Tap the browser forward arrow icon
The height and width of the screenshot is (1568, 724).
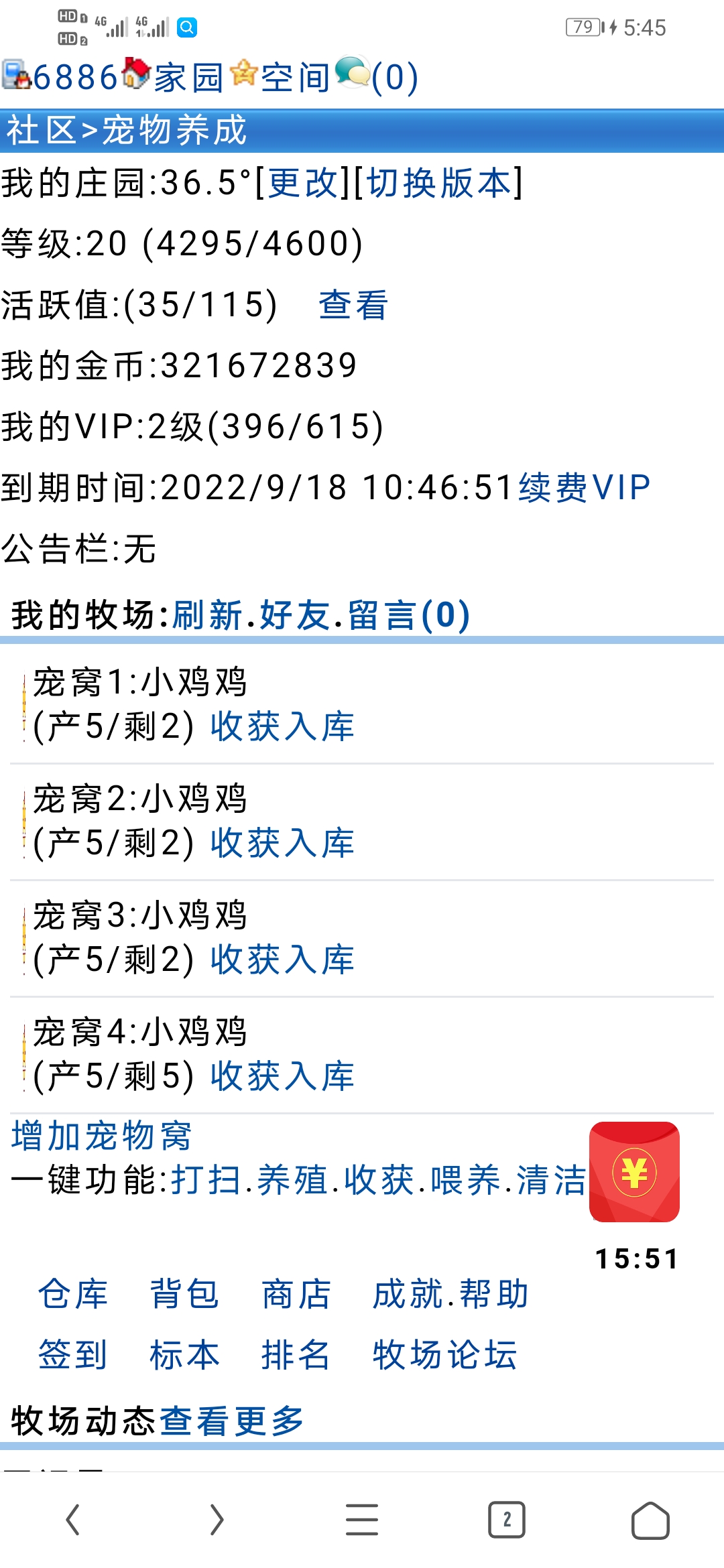click(x=217, y=1519)
